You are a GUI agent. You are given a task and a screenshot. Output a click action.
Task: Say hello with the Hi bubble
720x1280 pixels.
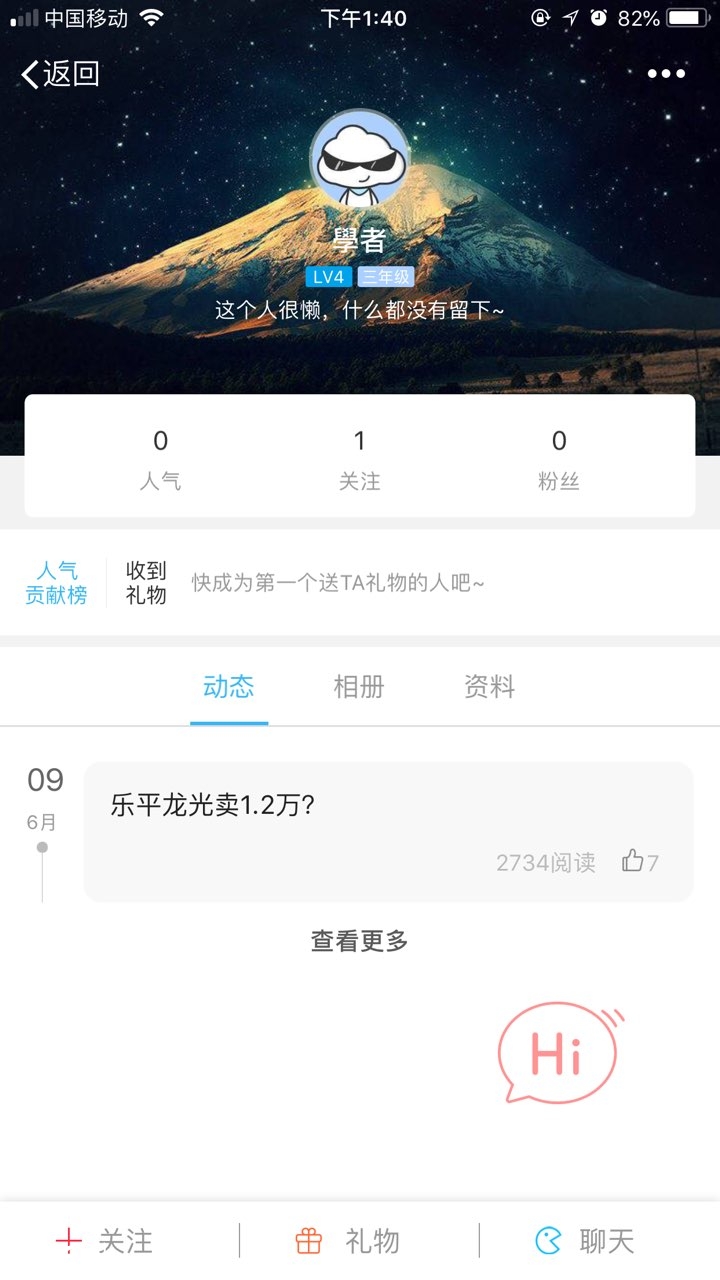pos(558,1053)
